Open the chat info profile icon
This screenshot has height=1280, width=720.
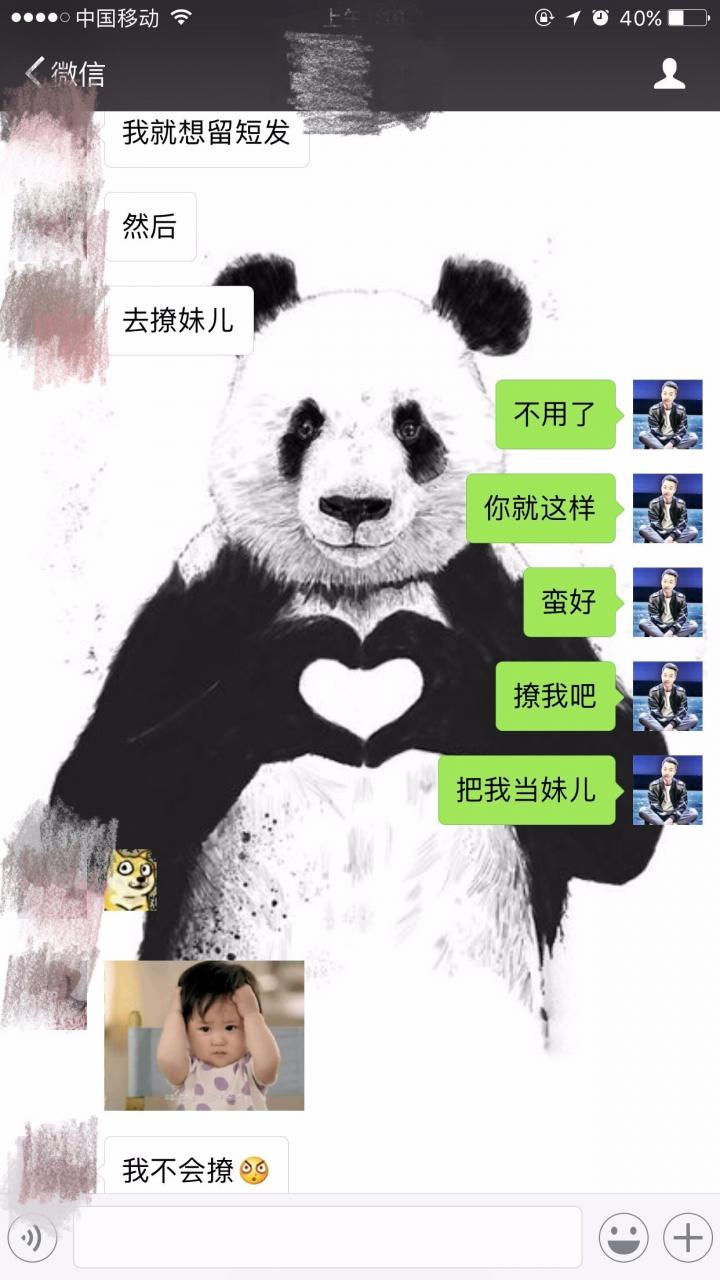pos(669,73)
